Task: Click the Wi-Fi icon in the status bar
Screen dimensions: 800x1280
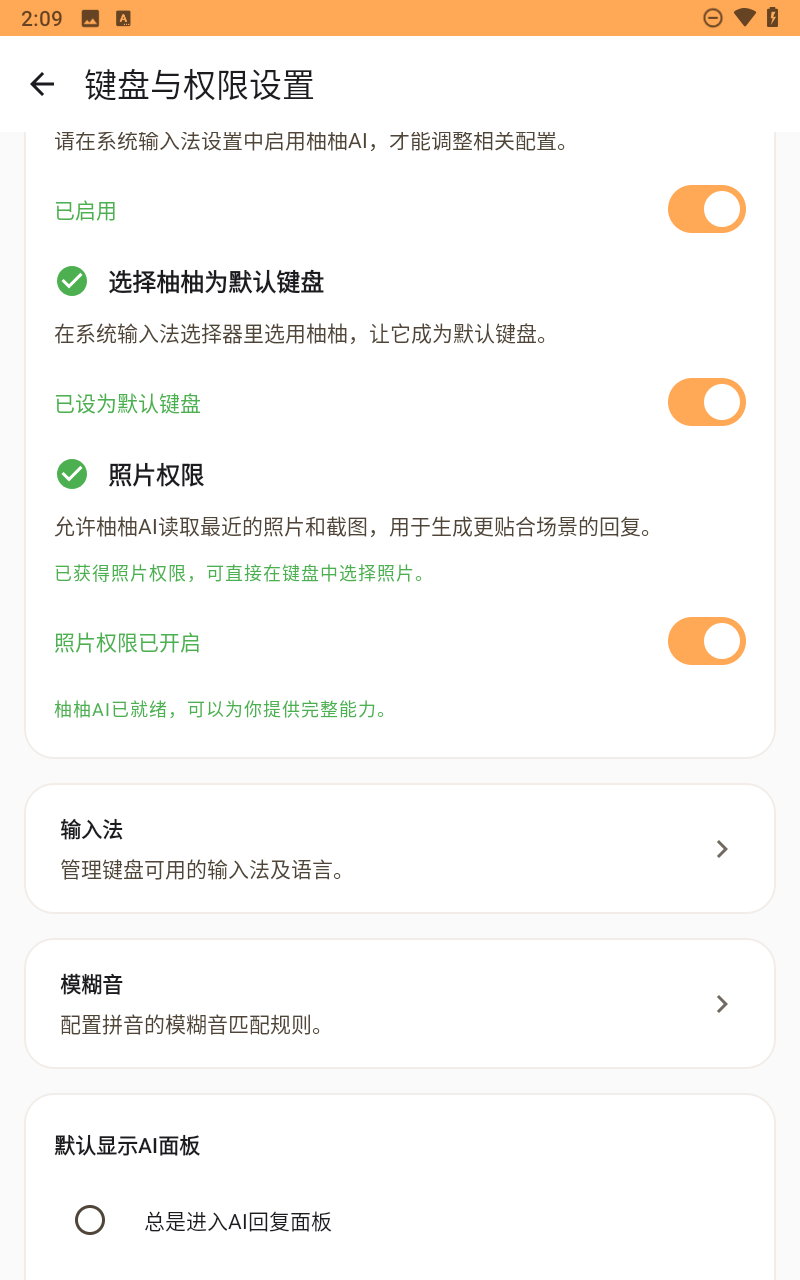Action: 745,17
